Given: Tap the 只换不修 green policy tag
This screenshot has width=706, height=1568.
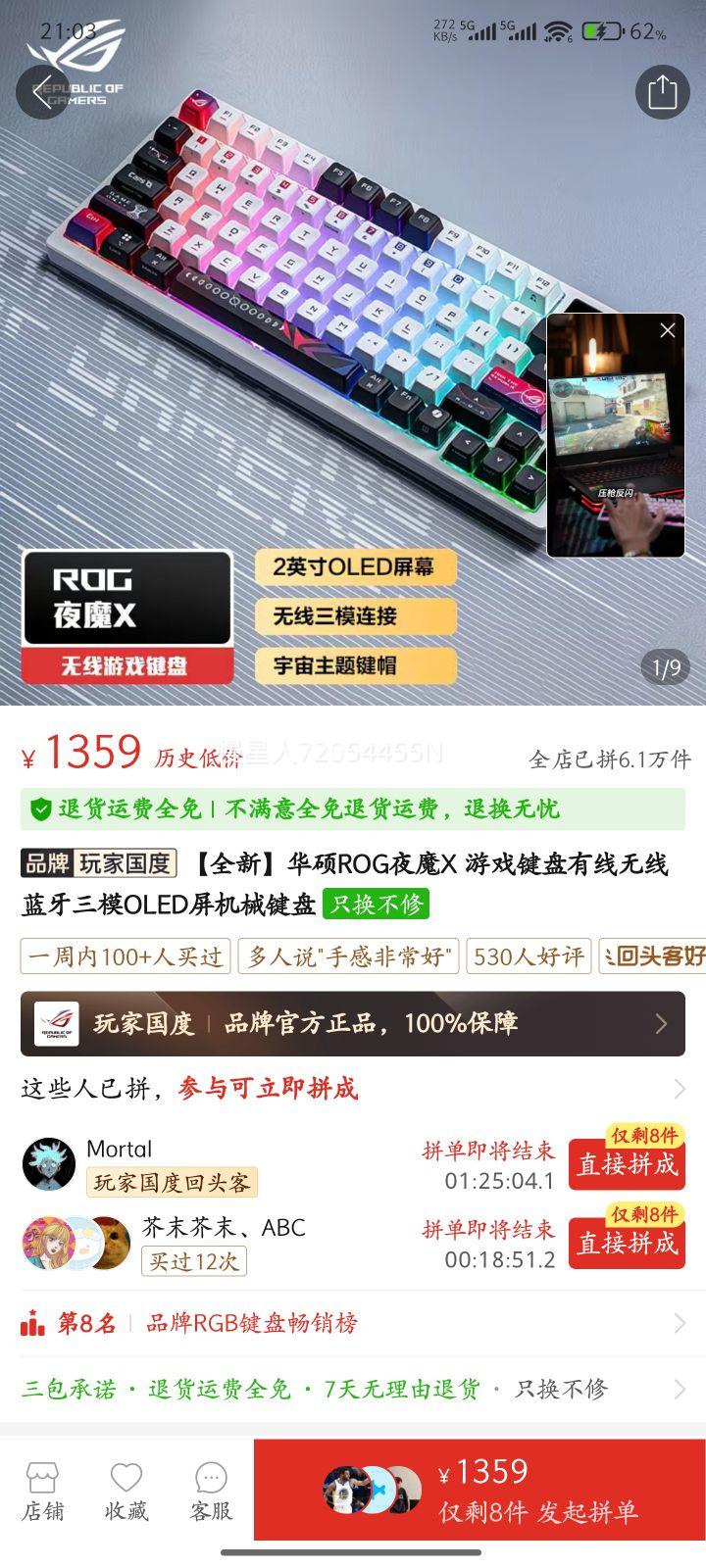Looking at the screenshot, I should 378,904.
